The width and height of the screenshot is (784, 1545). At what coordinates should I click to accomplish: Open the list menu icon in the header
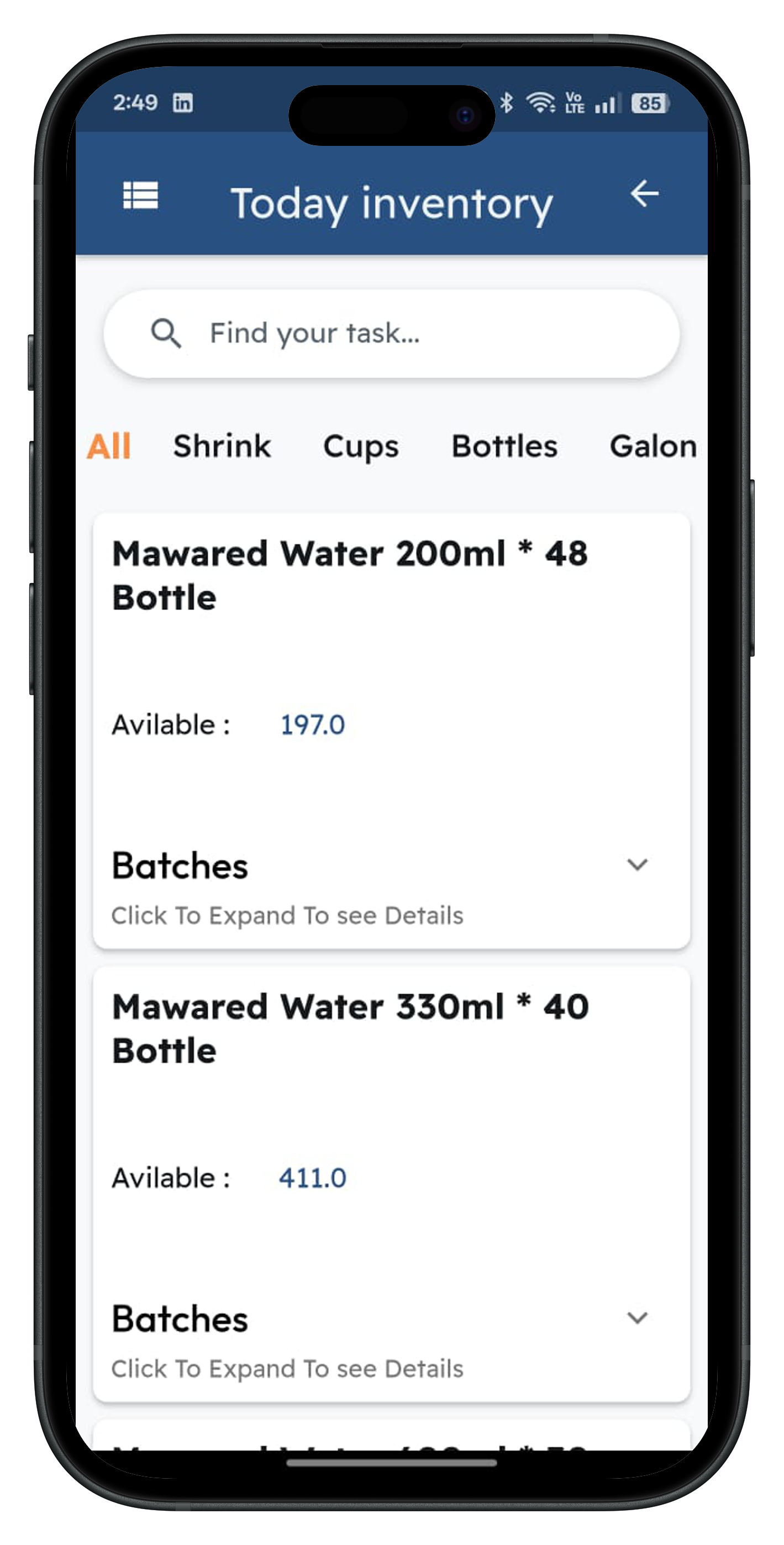[x=140, y=196]
